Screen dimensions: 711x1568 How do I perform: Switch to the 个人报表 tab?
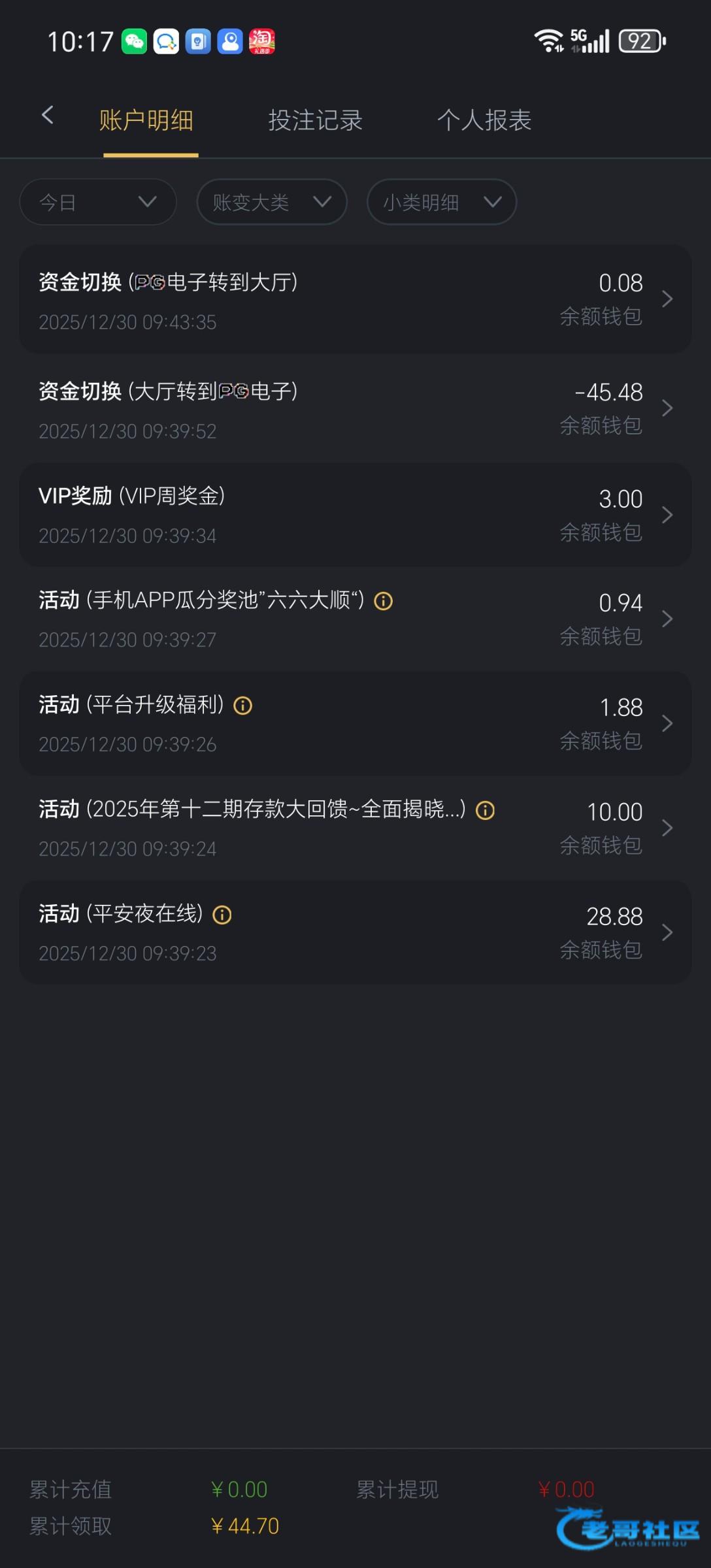[x=484, y=120]
